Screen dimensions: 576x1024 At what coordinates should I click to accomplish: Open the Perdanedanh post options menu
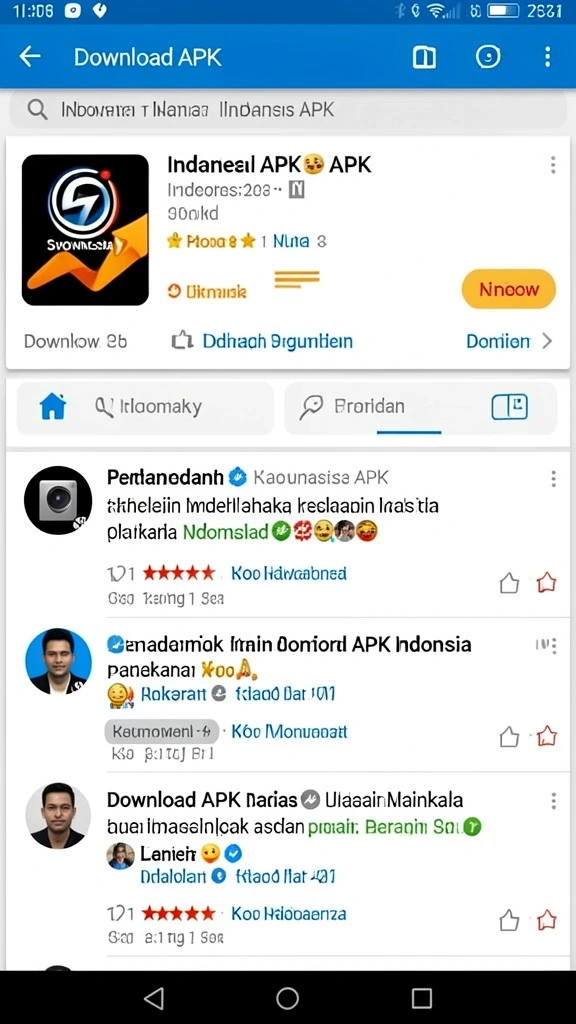(553, 479)
